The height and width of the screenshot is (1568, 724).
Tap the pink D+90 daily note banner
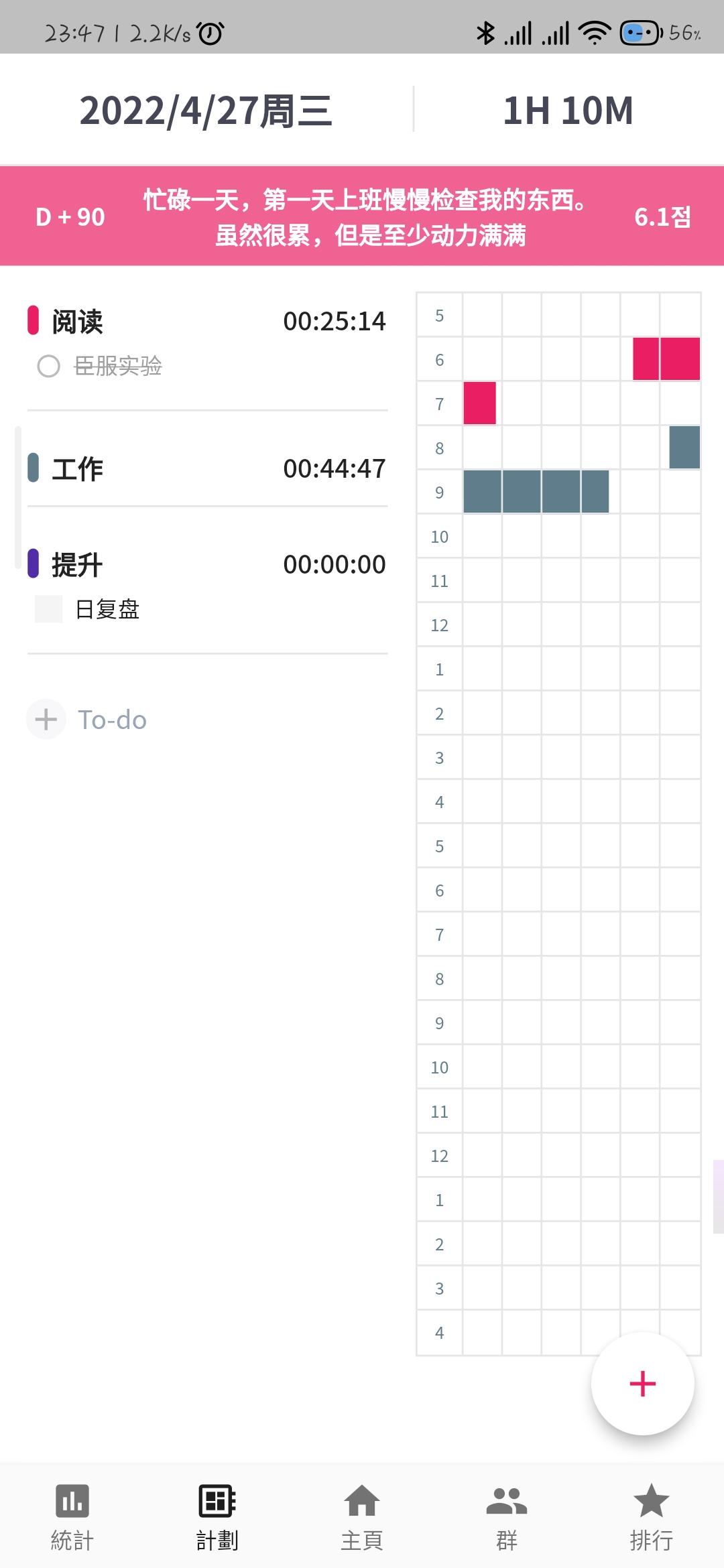tap(362, 216)
